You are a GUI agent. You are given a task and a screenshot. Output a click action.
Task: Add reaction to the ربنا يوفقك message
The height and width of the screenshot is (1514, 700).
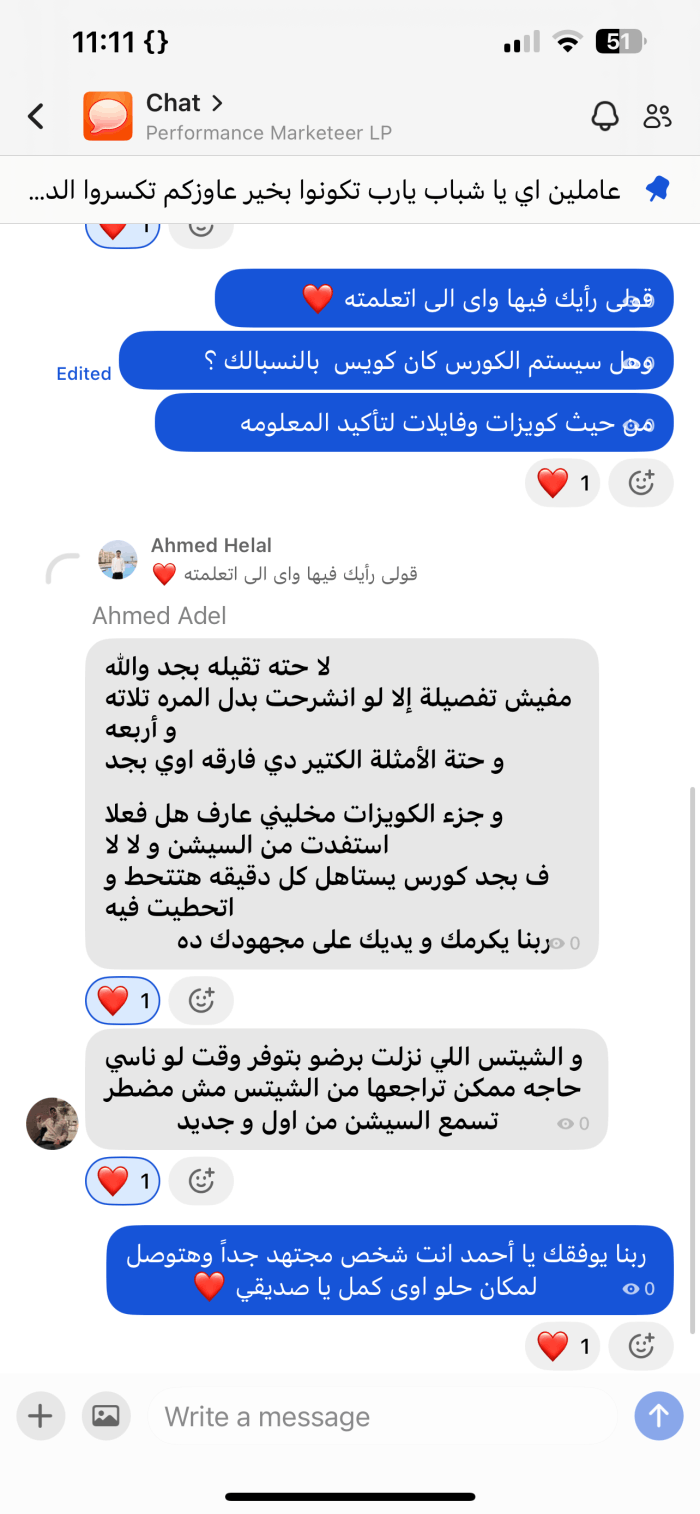pyautogui.click(x=641, y=1346)
